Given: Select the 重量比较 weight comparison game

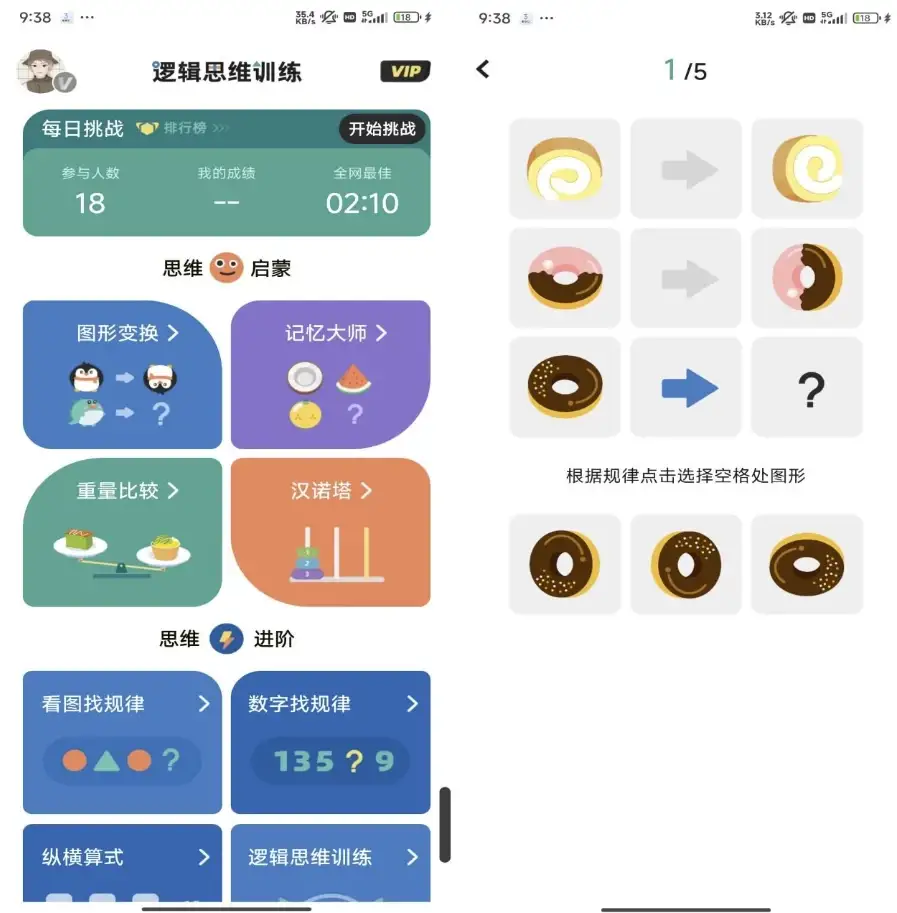Looking at the screenshot, I should (122, 532).
